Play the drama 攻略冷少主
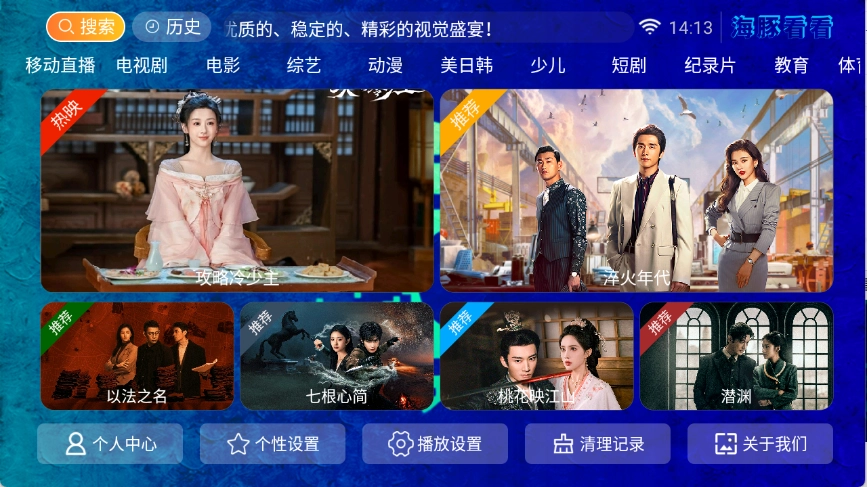This screenshot has width=867, height=487. tap(237, 190)
